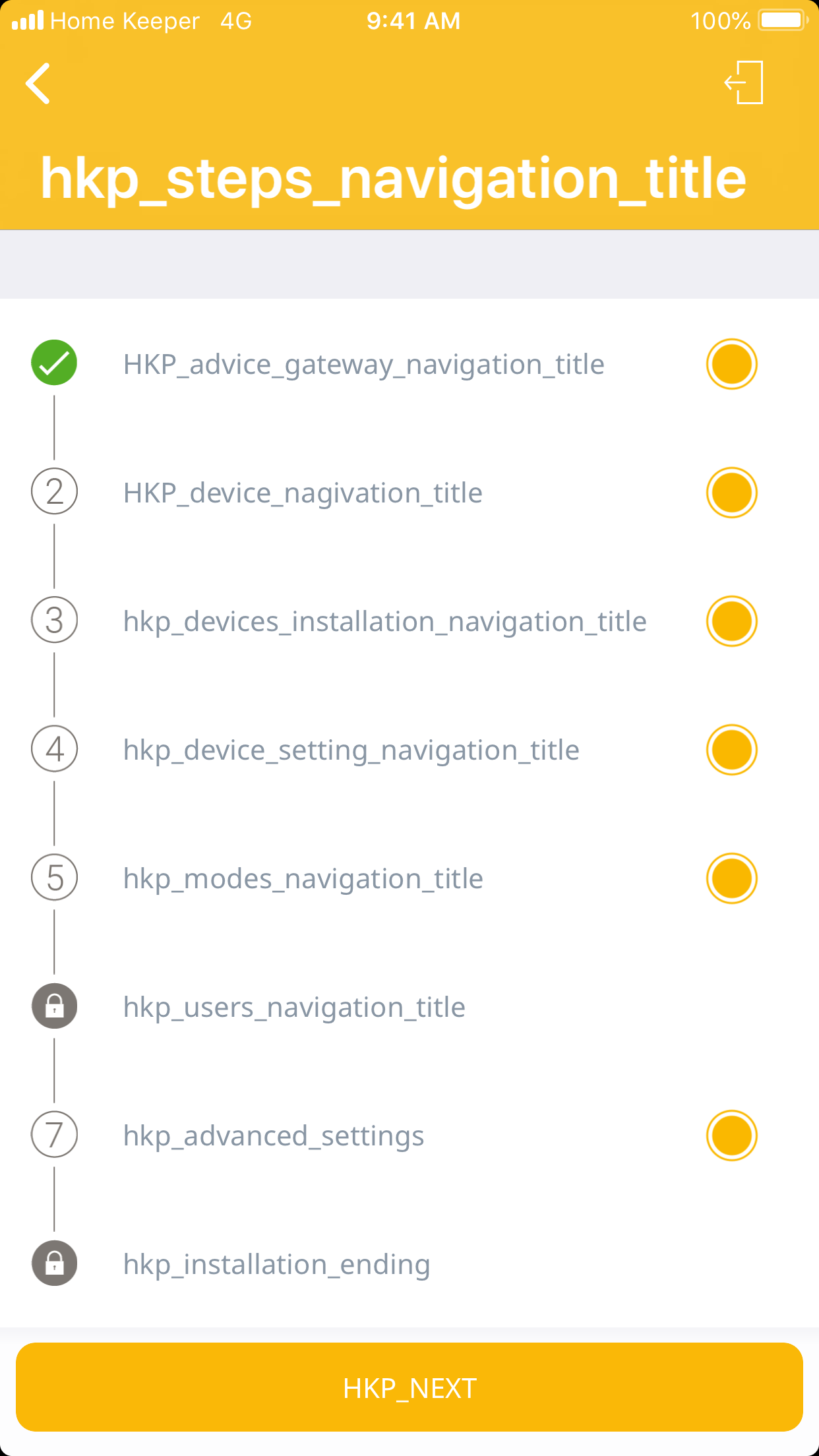Image resolution: width=819 pixels, height=1456 pixels.
Task: Open the hkp_advanced_settings step
Action: tap(273, 1136)
